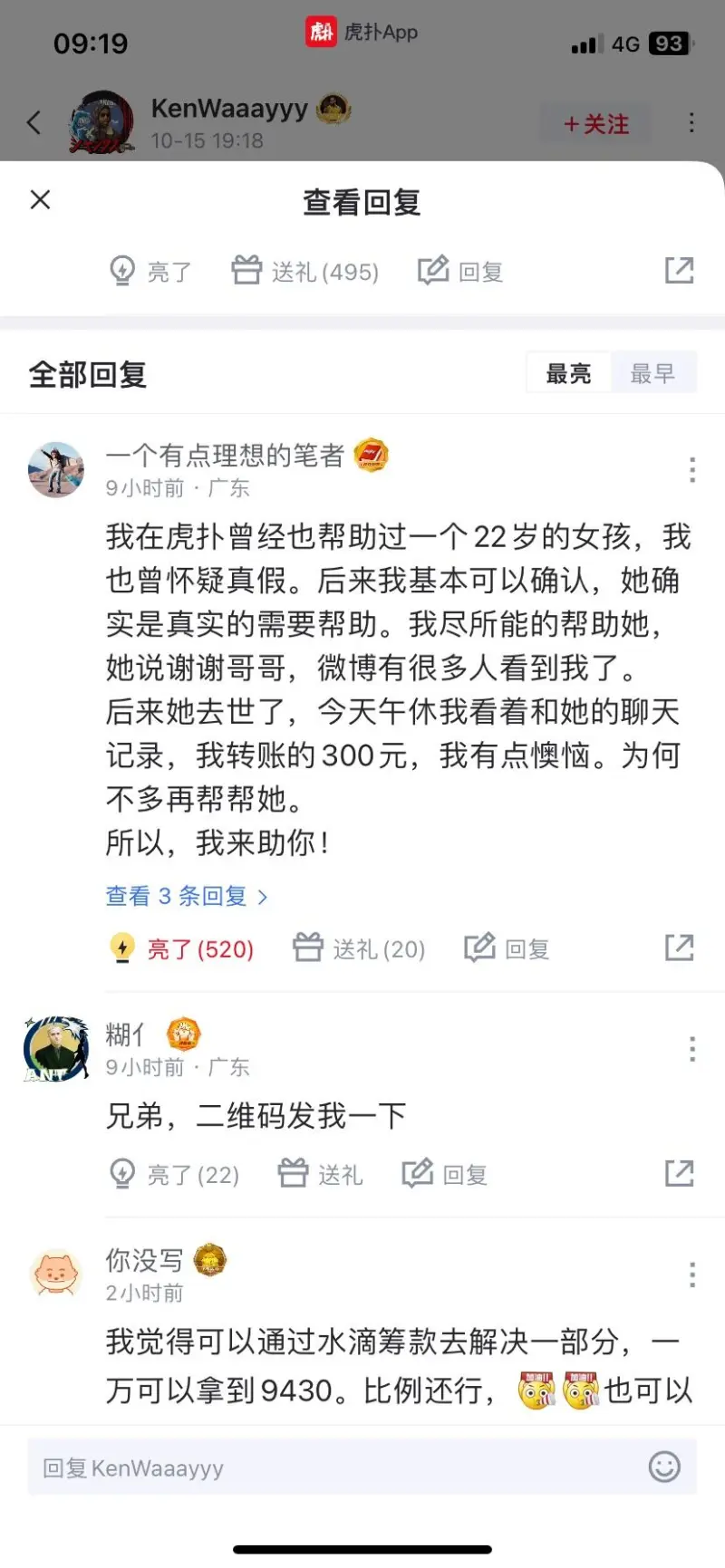This screenshot has width=725, height=1568.
Task: Tap 回复 on the original post
Action: pyautogui.click(x=460, y=271)
